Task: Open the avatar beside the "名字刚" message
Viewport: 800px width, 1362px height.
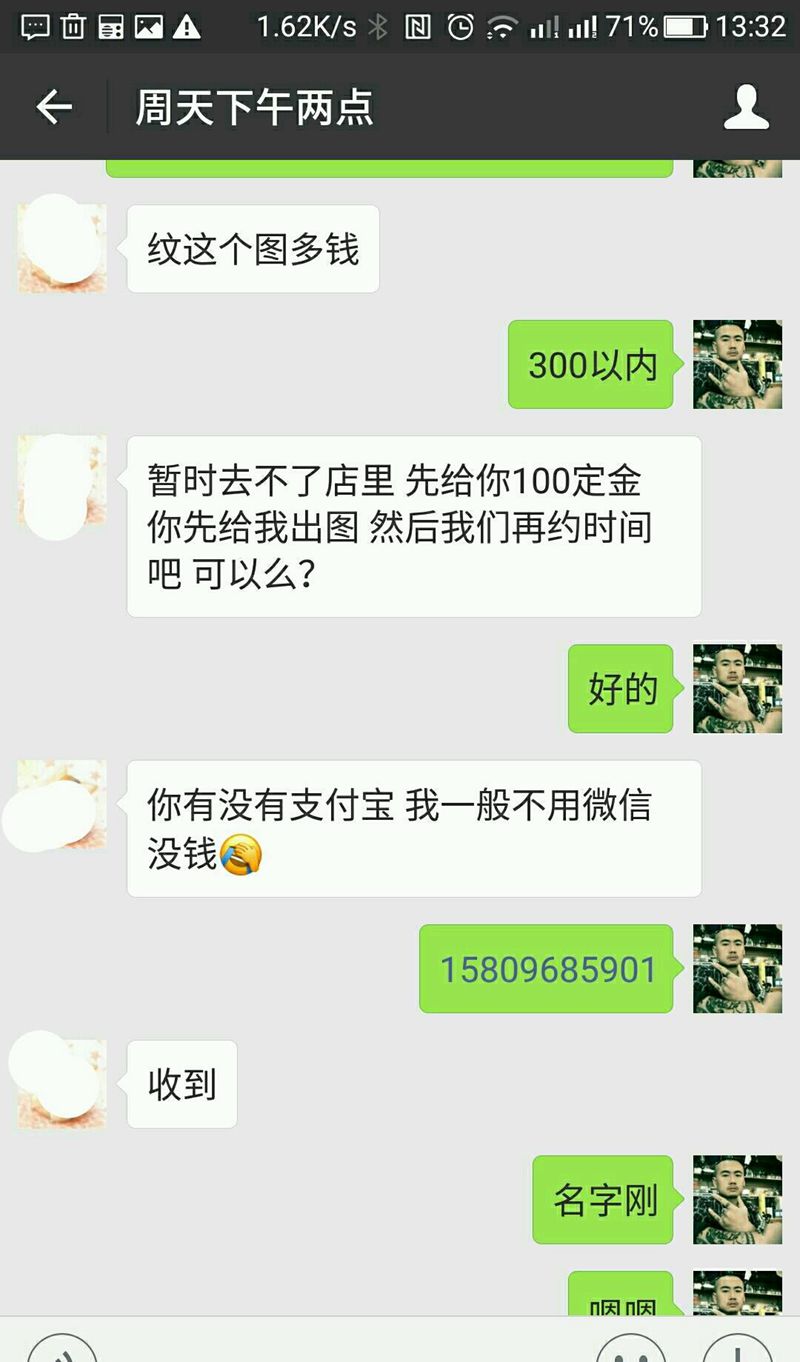Action: coord(737,1199)
